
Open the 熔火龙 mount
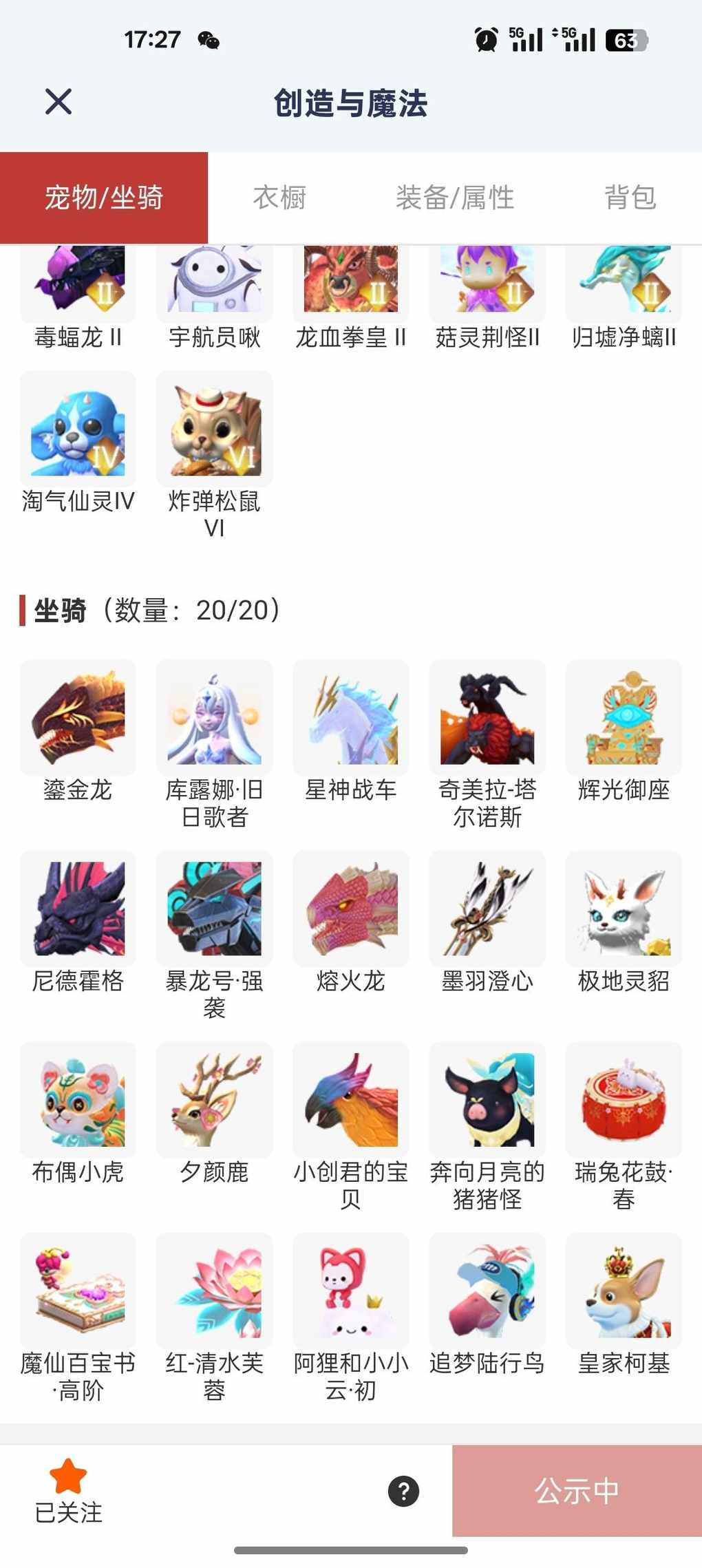[351, 909]
